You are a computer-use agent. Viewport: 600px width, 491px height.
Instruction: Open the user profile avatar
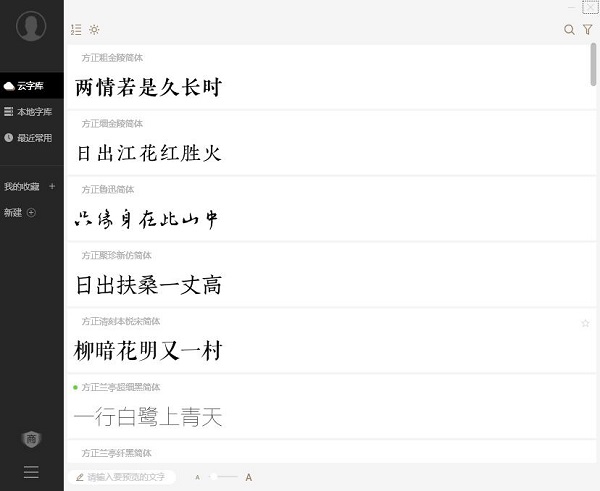[x=31, y=27]
